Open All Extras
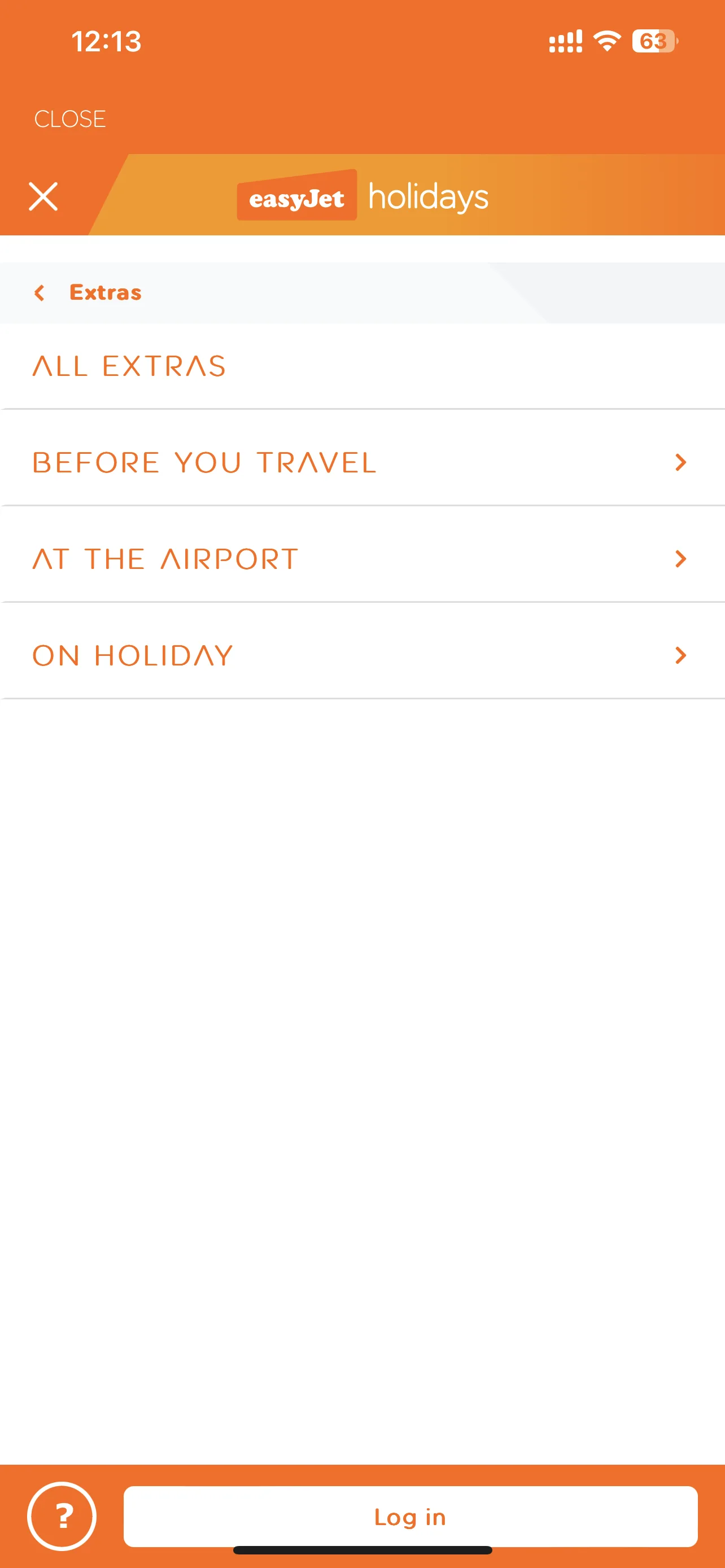725x1568 pixels. (129, 366)
